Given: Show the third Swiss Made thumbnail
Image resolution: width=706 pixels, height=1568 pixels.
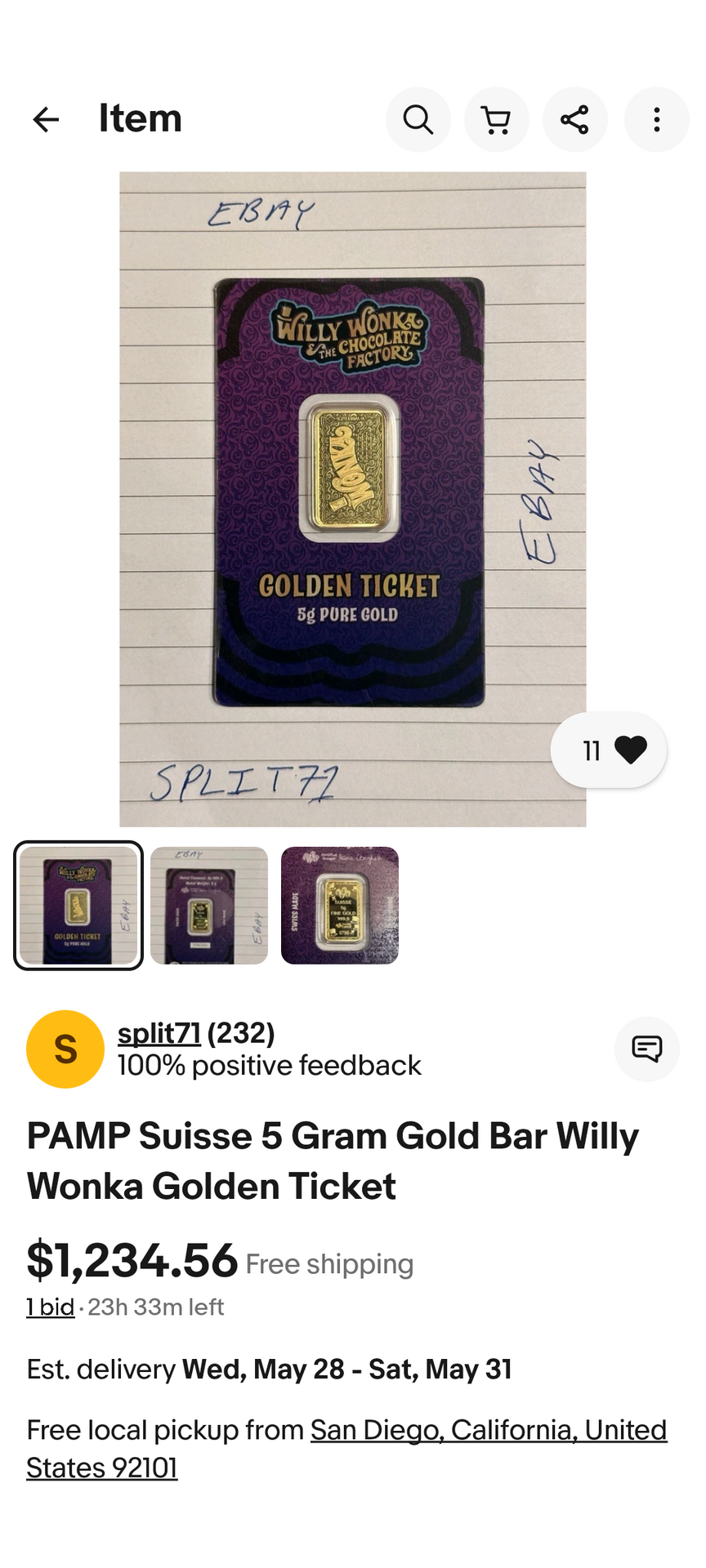Looking at the screenshot, I should pos(340,905).
